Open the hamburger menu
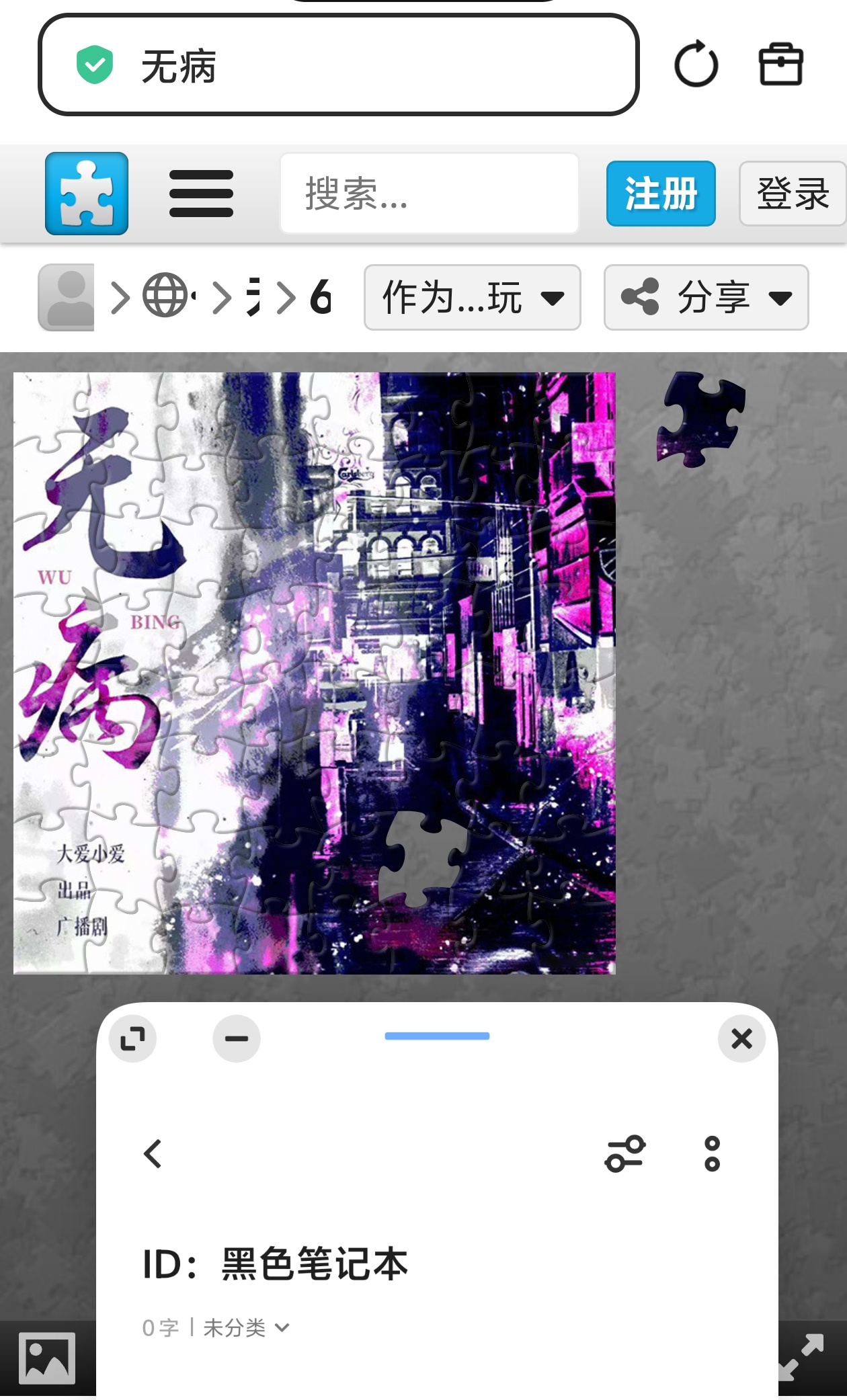The width and height of the screenshot is (847, 1400). 201,194
